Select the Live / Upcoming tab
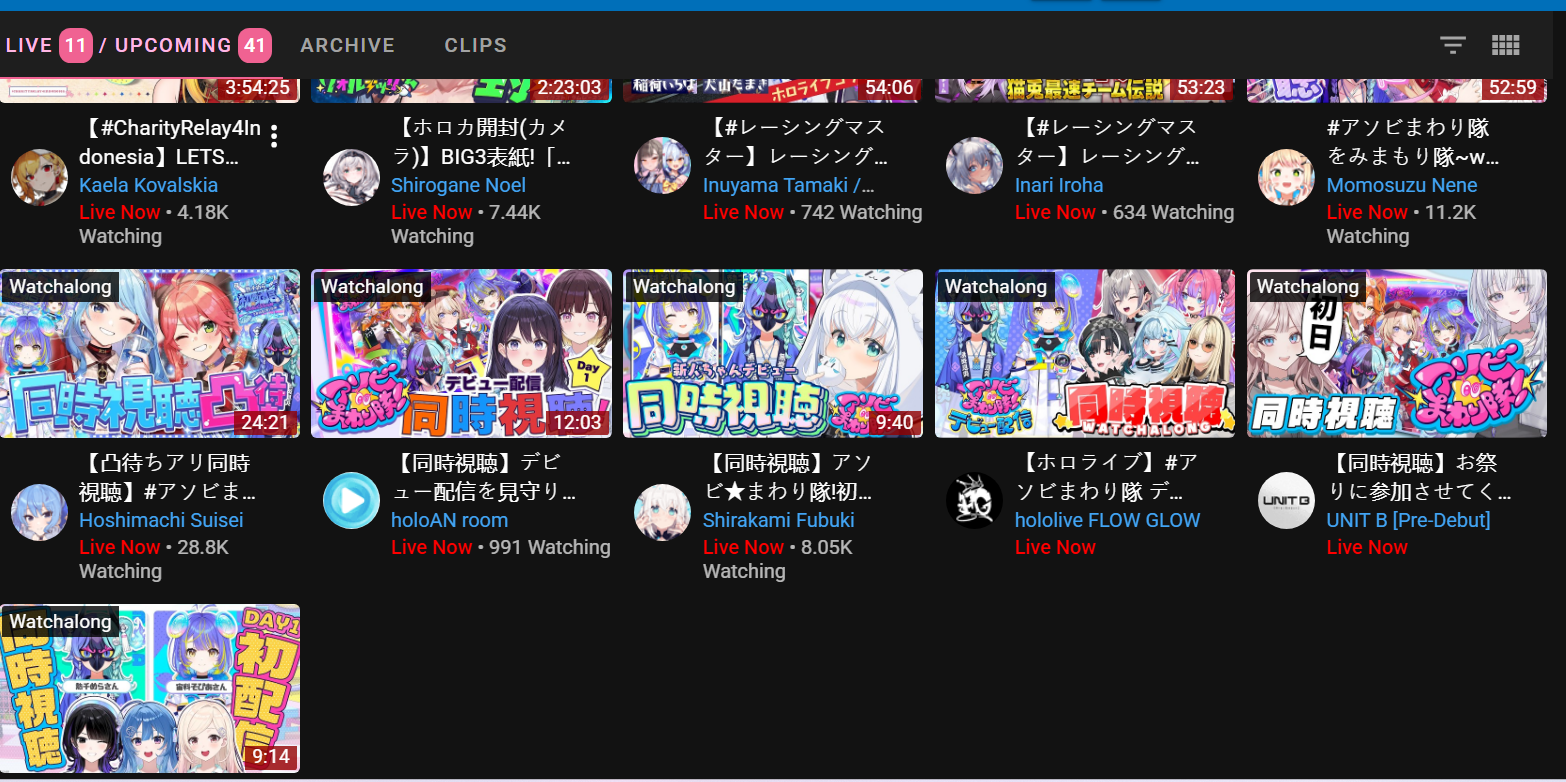Viewport: 1566px width, 782px height. [x=137, y=46]
